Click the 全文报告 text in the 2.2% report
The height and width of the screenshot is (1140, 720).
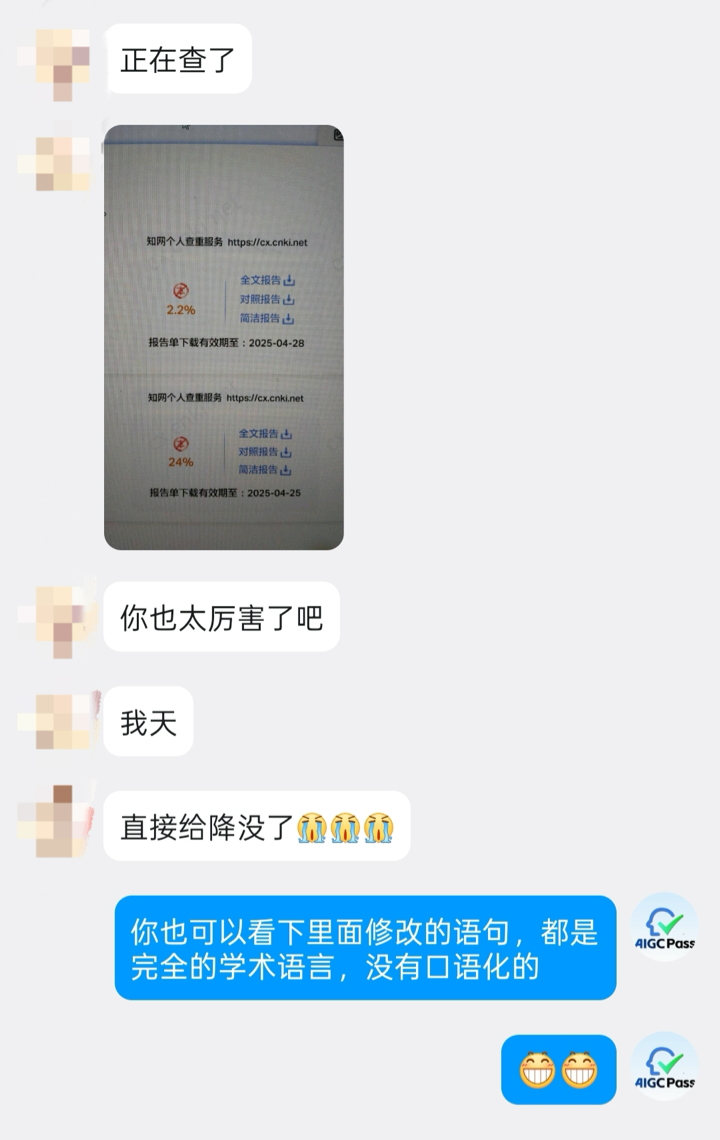[259, 281]
